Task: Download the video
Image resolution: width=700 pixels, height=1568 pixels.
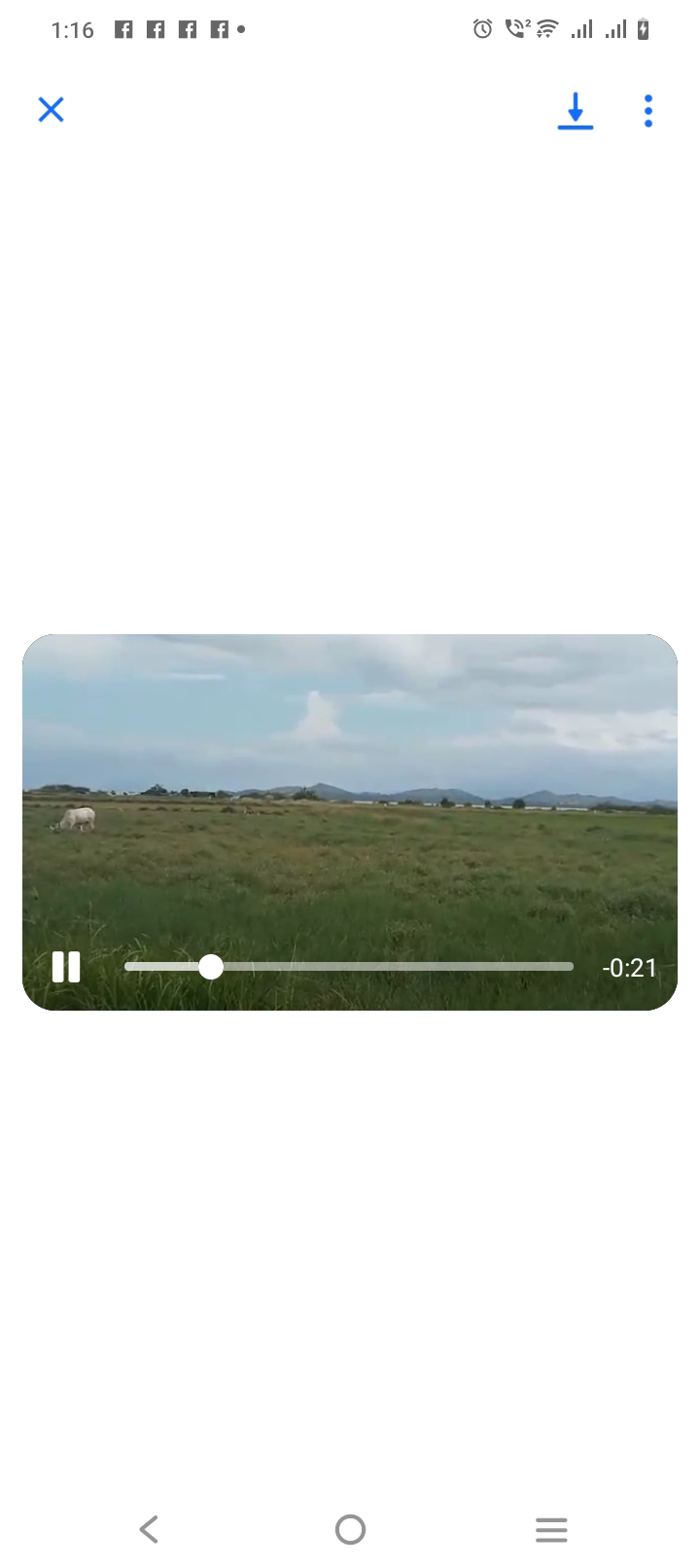Action: [576, 111]
